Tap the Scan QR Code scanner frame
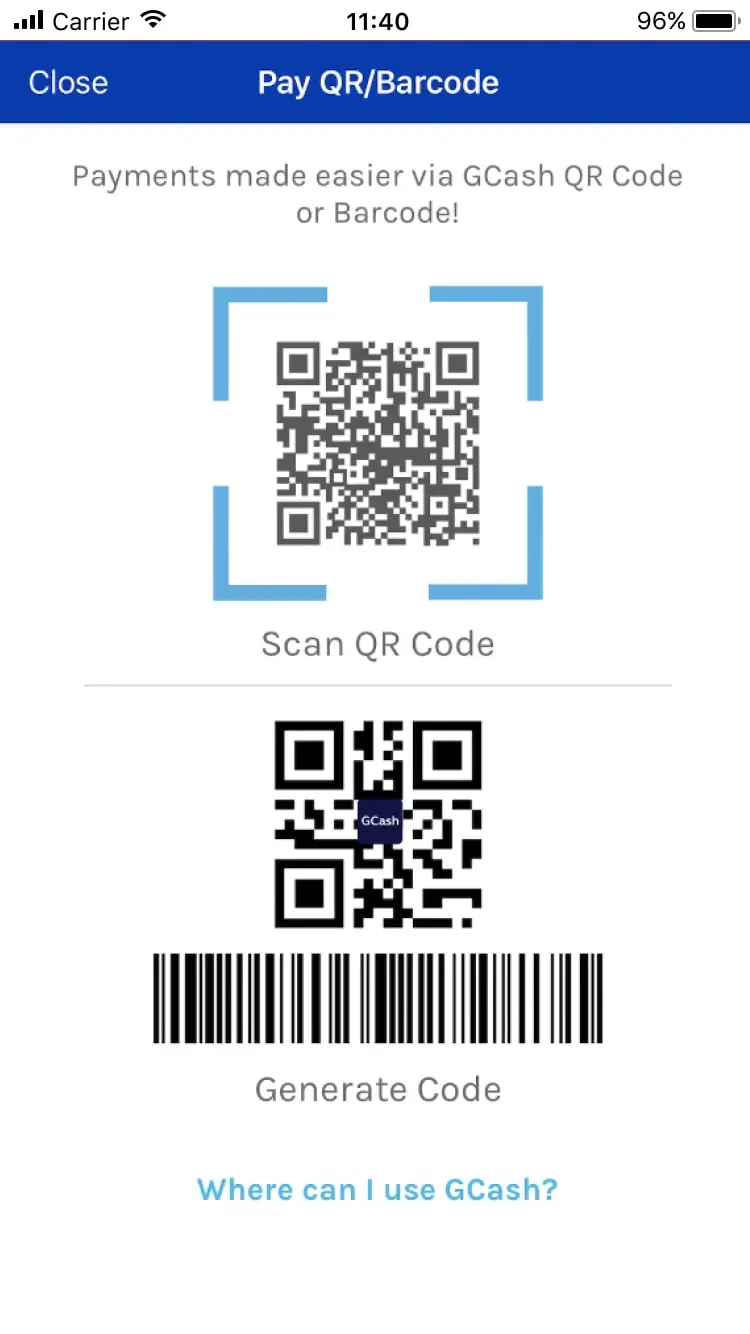The height and width of the screenshot is (1334, 750). tap(377, 440)
